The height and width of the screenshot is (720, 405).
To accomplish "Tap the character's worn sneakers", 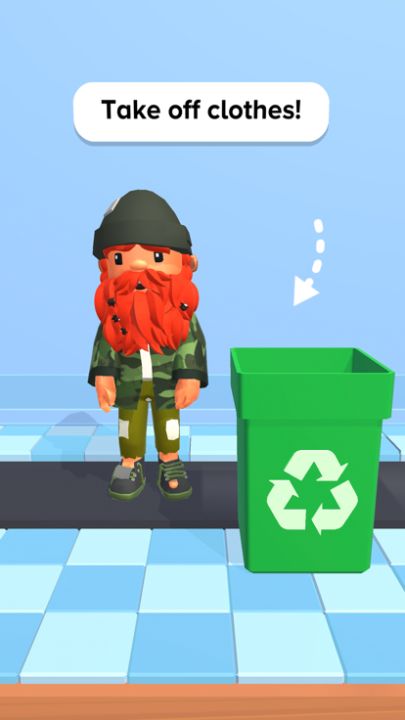I will coord(150,478).
